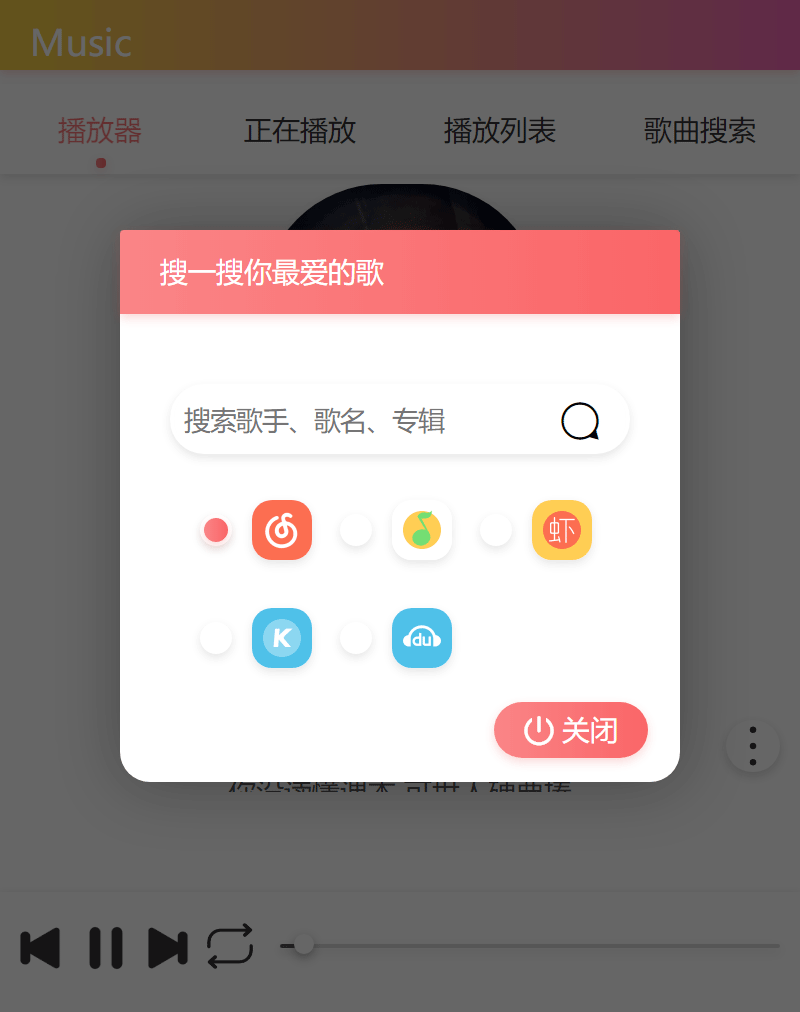
Task: Select the Xiami music source
Action: point(496,530)
